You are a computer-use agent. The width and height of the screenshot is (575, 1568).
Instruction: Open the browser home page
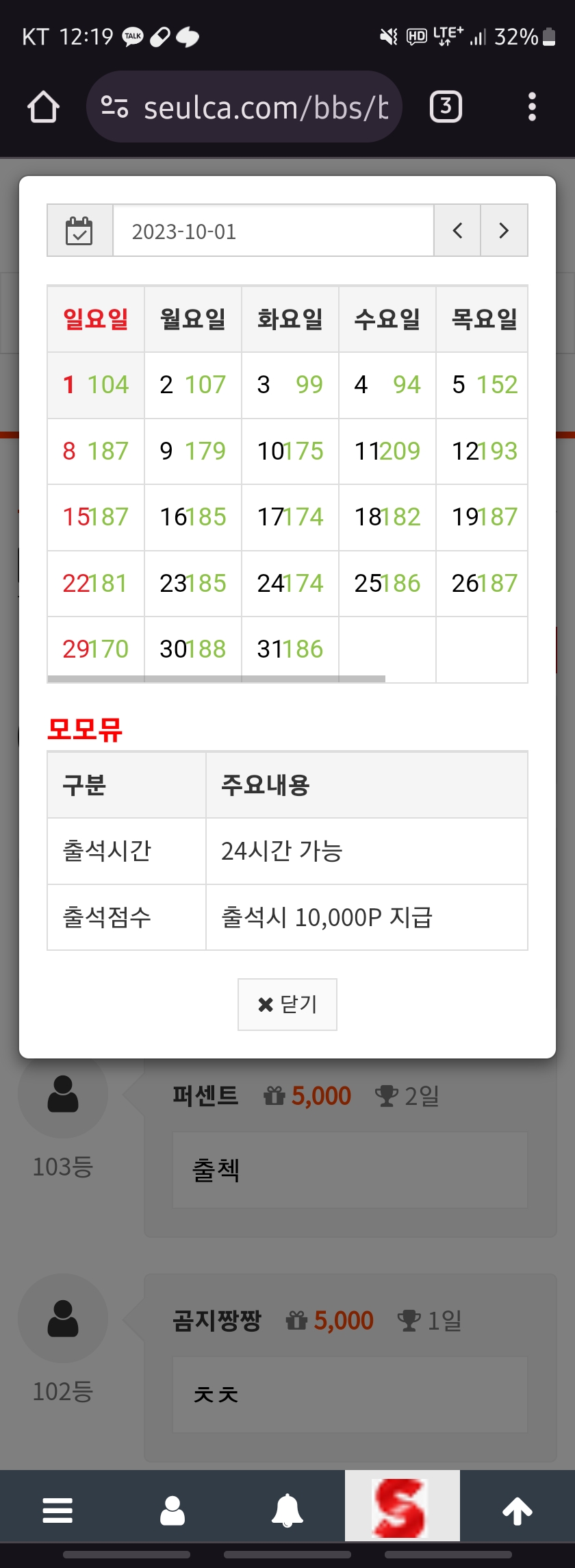[43, 108]
